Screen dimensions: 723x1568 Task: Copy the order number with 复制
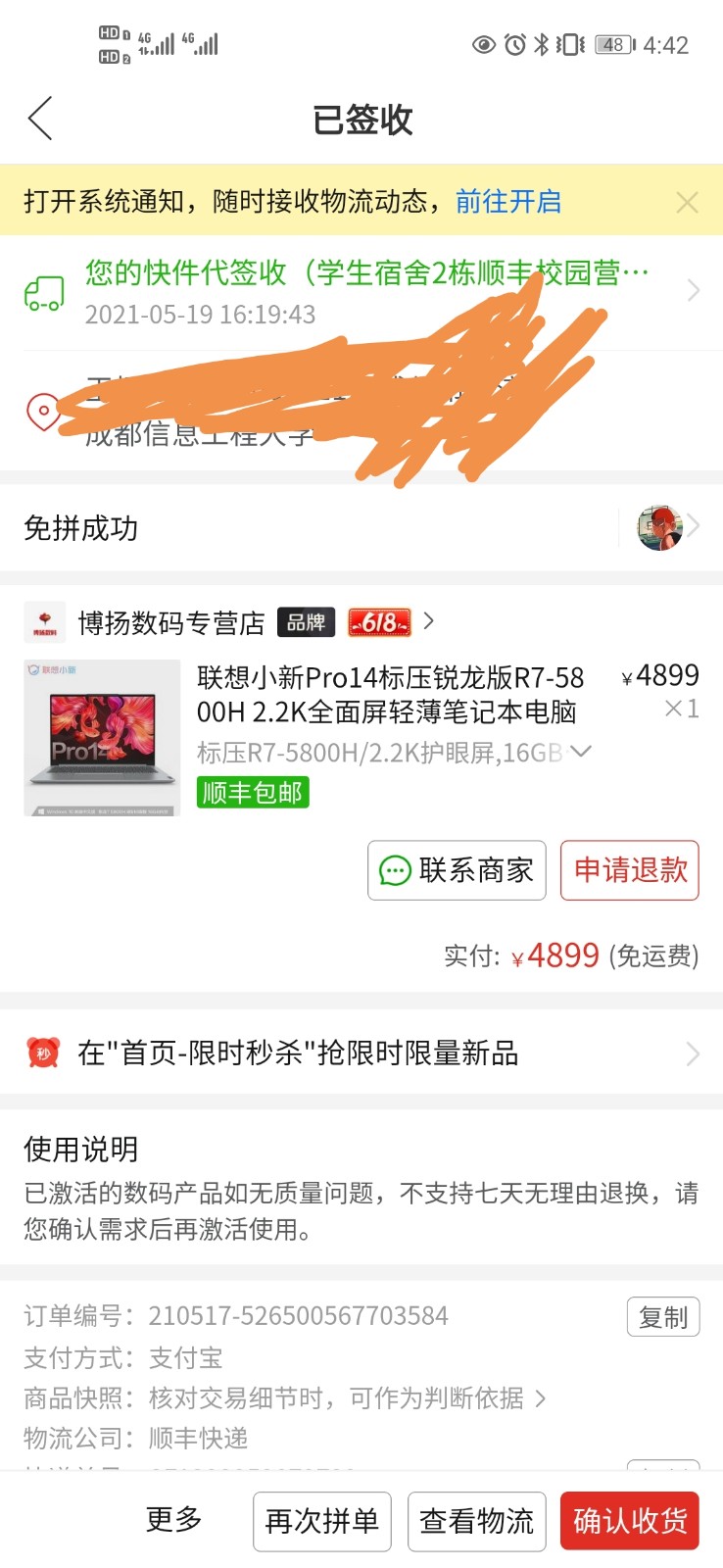(663, 1317)
